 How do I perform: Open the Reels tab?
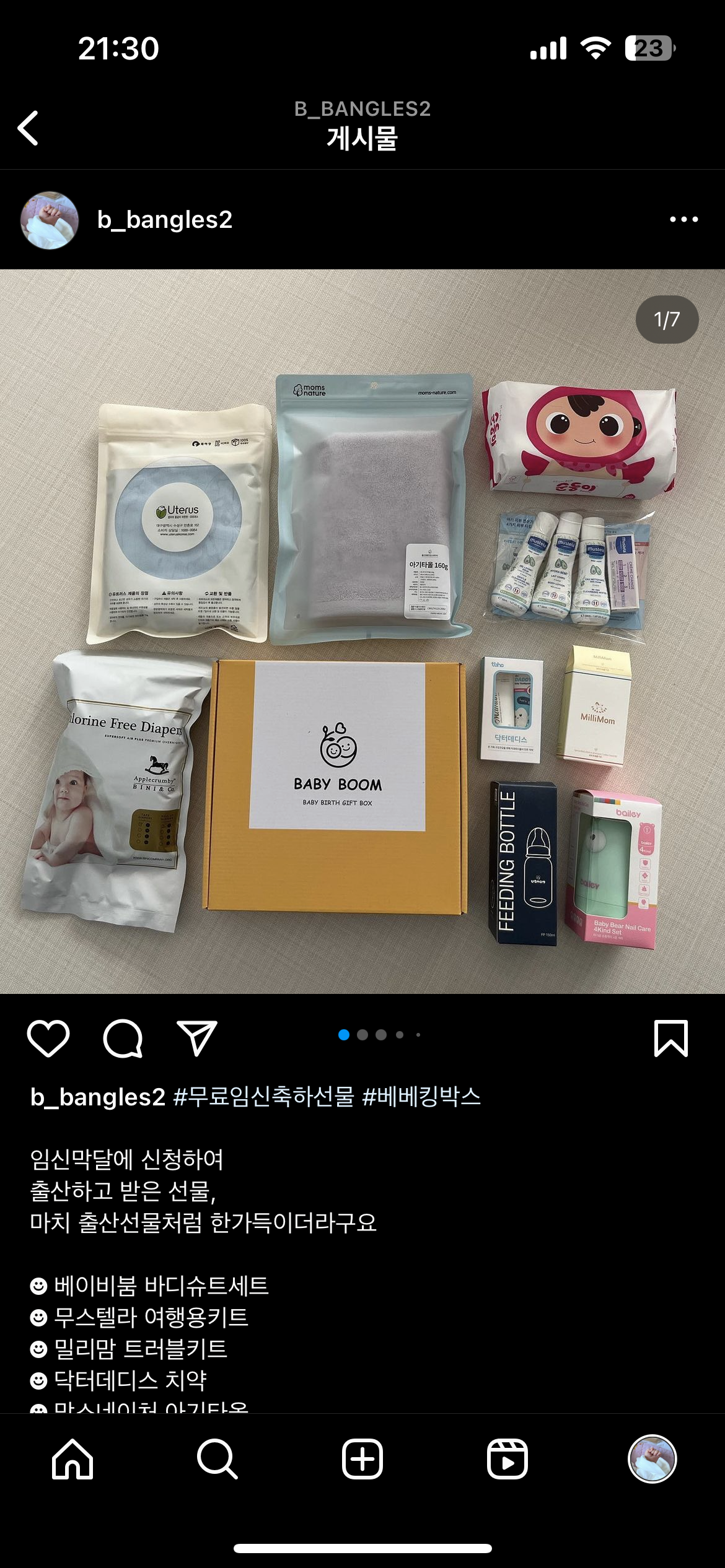(507, 1459)
